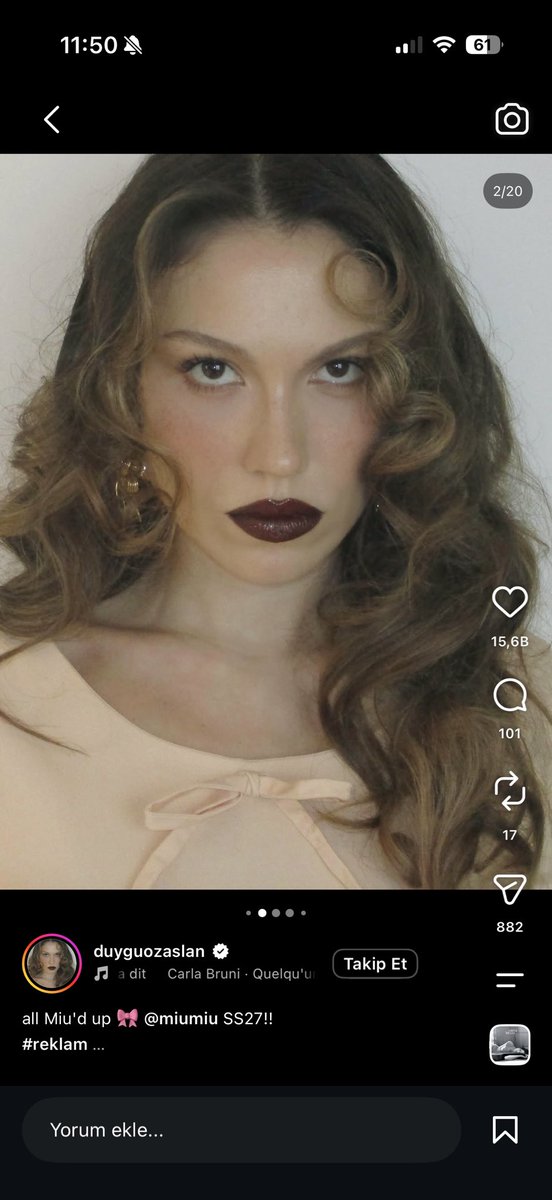Viewport: 552px width, 1200px height.
Task: Open the camera icon at top right
Action: click(512, 120)
